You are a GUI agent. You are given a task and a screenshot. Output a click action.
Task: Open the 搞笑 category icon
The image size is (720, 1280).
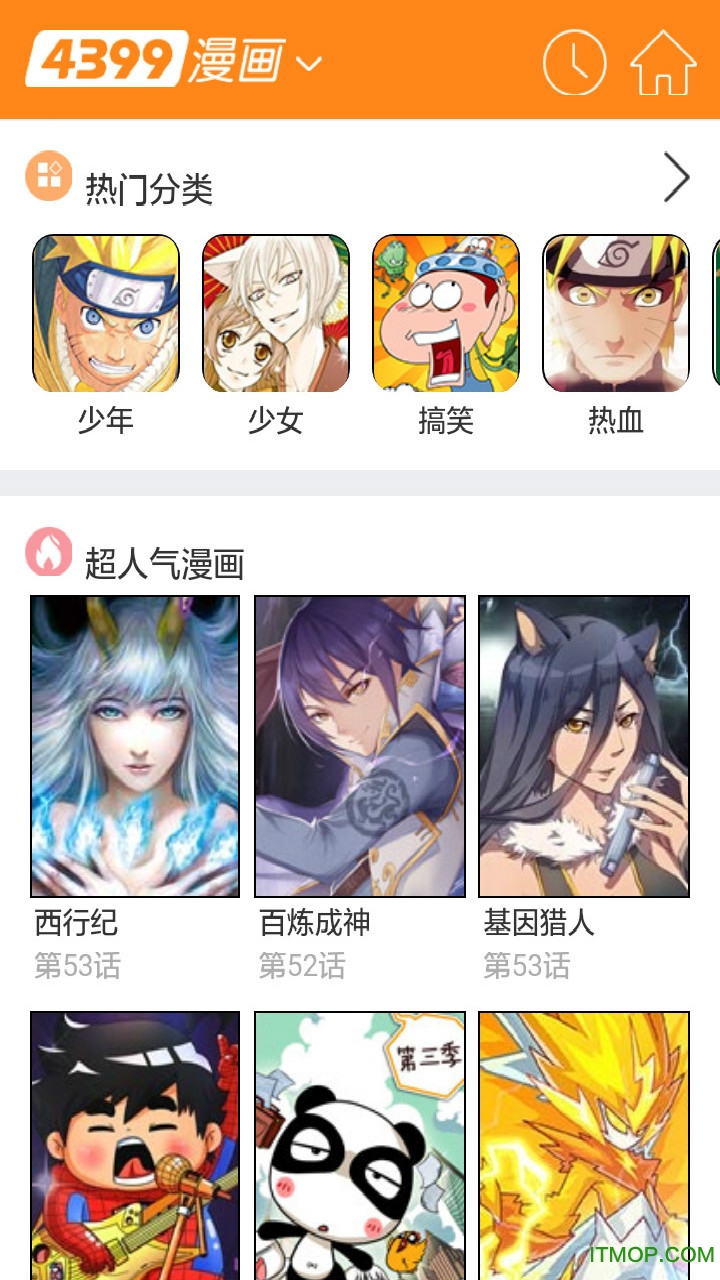(x=445, y=312)
